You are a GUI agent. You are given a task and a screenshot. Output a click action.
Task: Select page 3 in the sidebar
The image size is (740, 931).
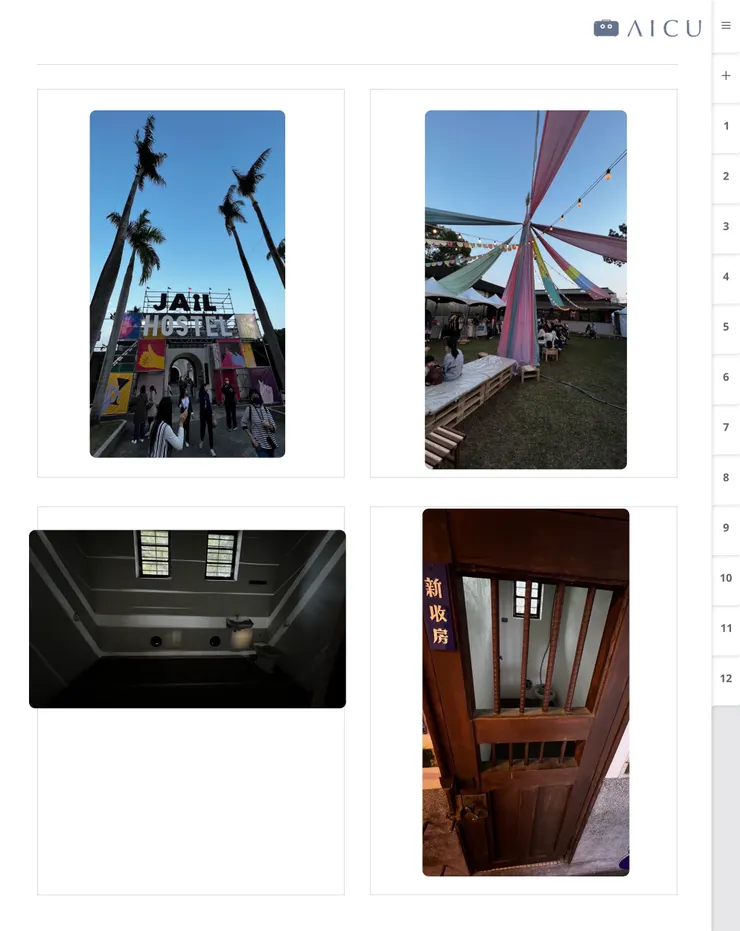click(726, 226)
